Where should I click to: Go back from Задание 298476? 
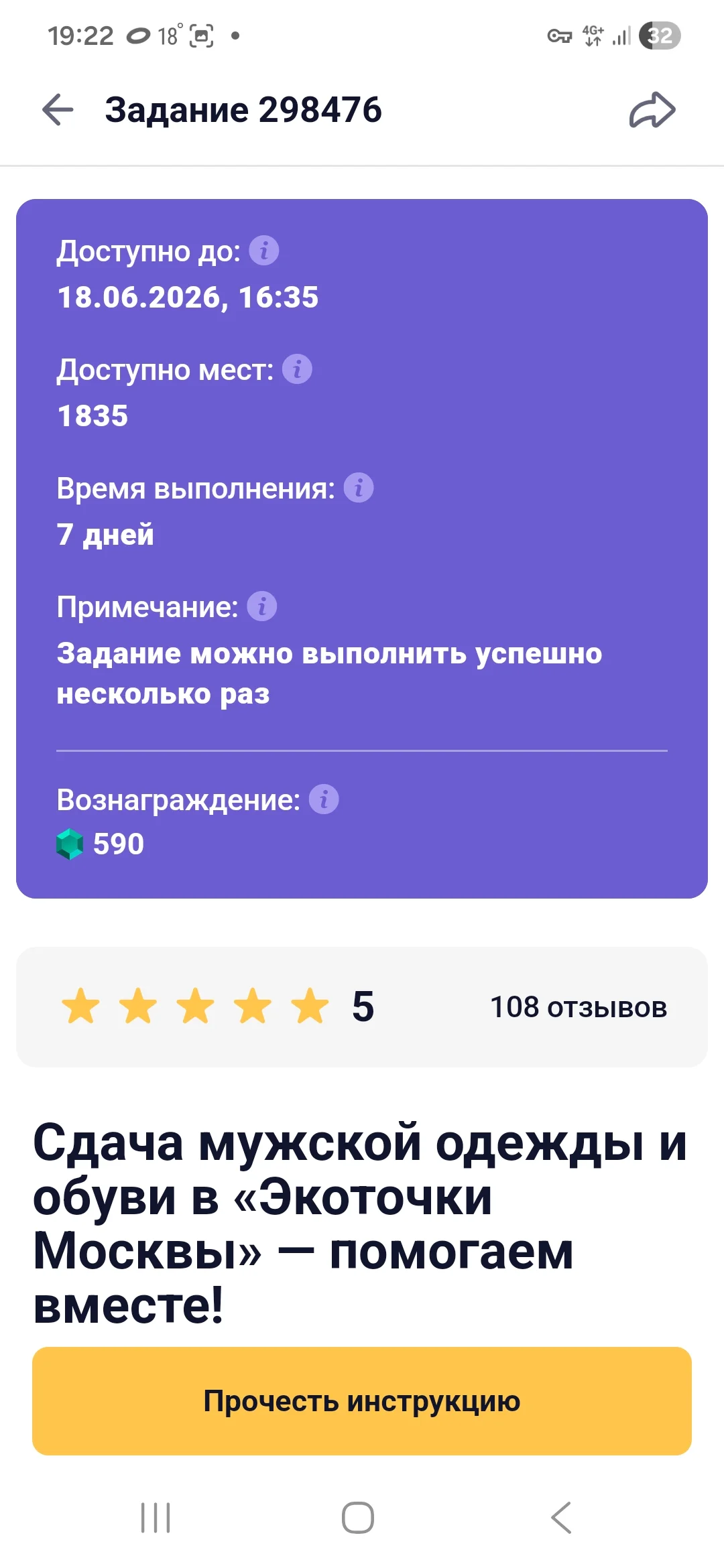pos(58,110)
